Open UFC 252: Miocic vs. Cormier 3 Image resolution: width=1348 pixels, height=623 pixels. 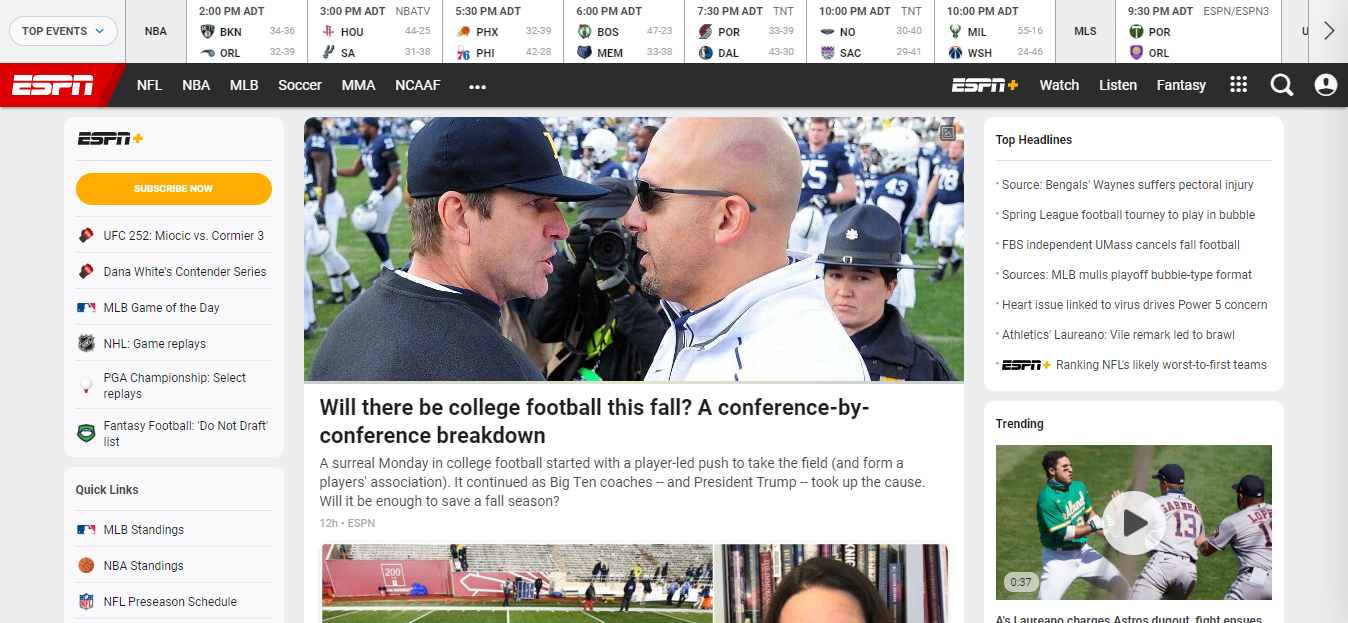click(x=183, y=236)
